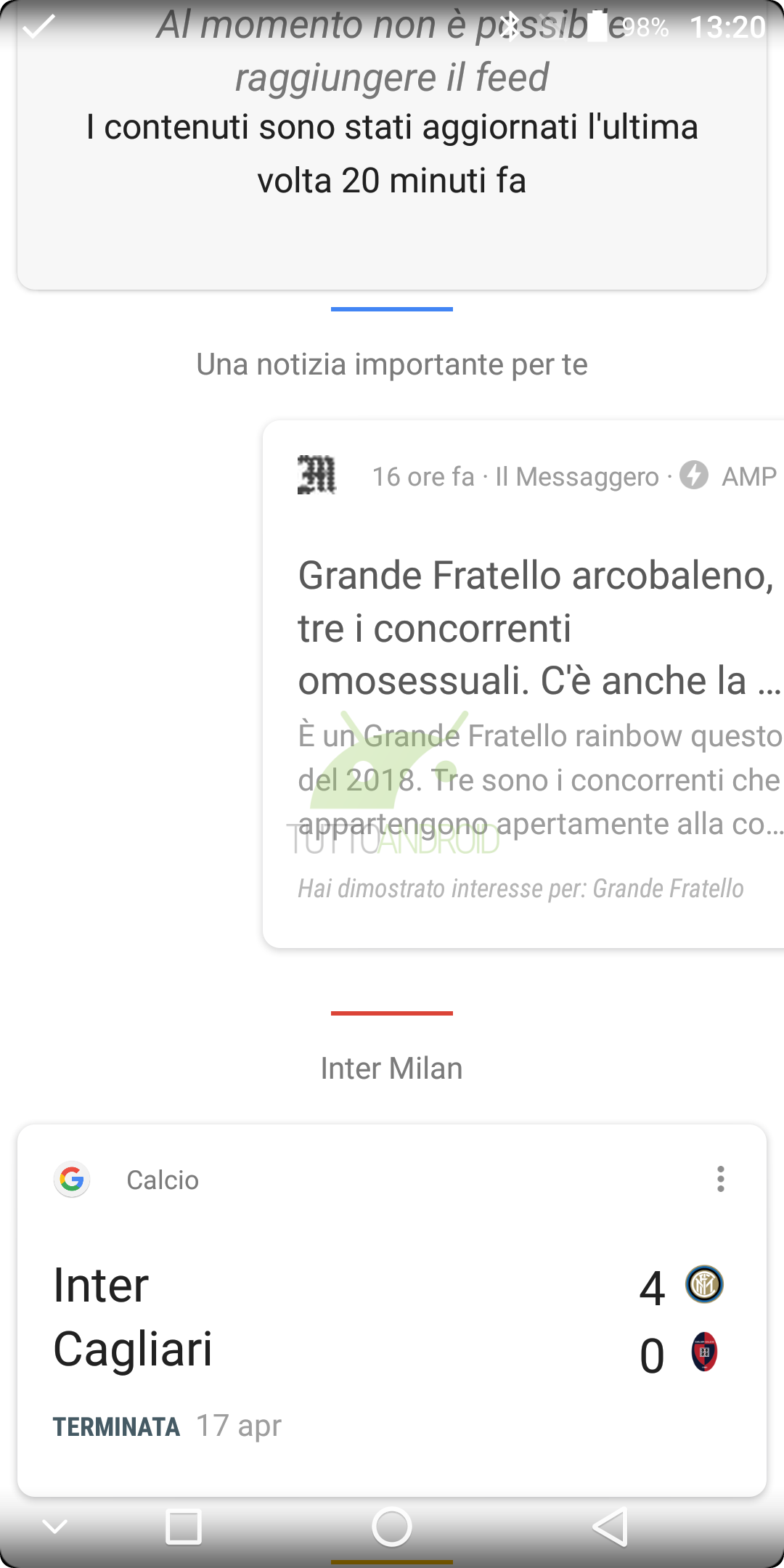The width and height of the screenshot is (784, 1568).
Task: Open the Grande Fratello article from Il Messaggero
Action: point(523,684)
